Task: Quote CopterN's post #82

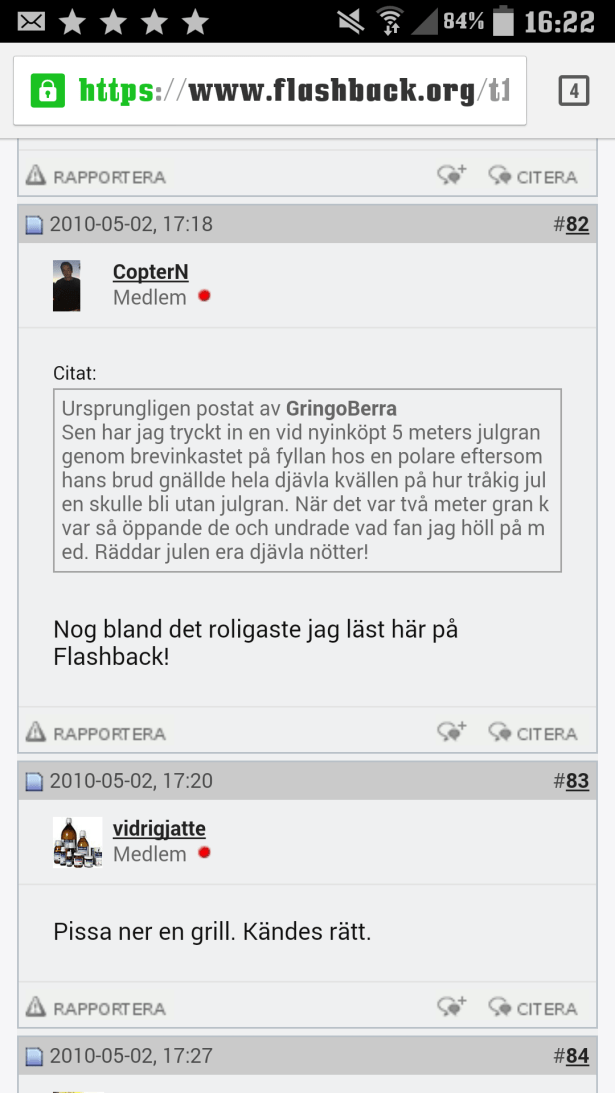Action: click(533, 733)
